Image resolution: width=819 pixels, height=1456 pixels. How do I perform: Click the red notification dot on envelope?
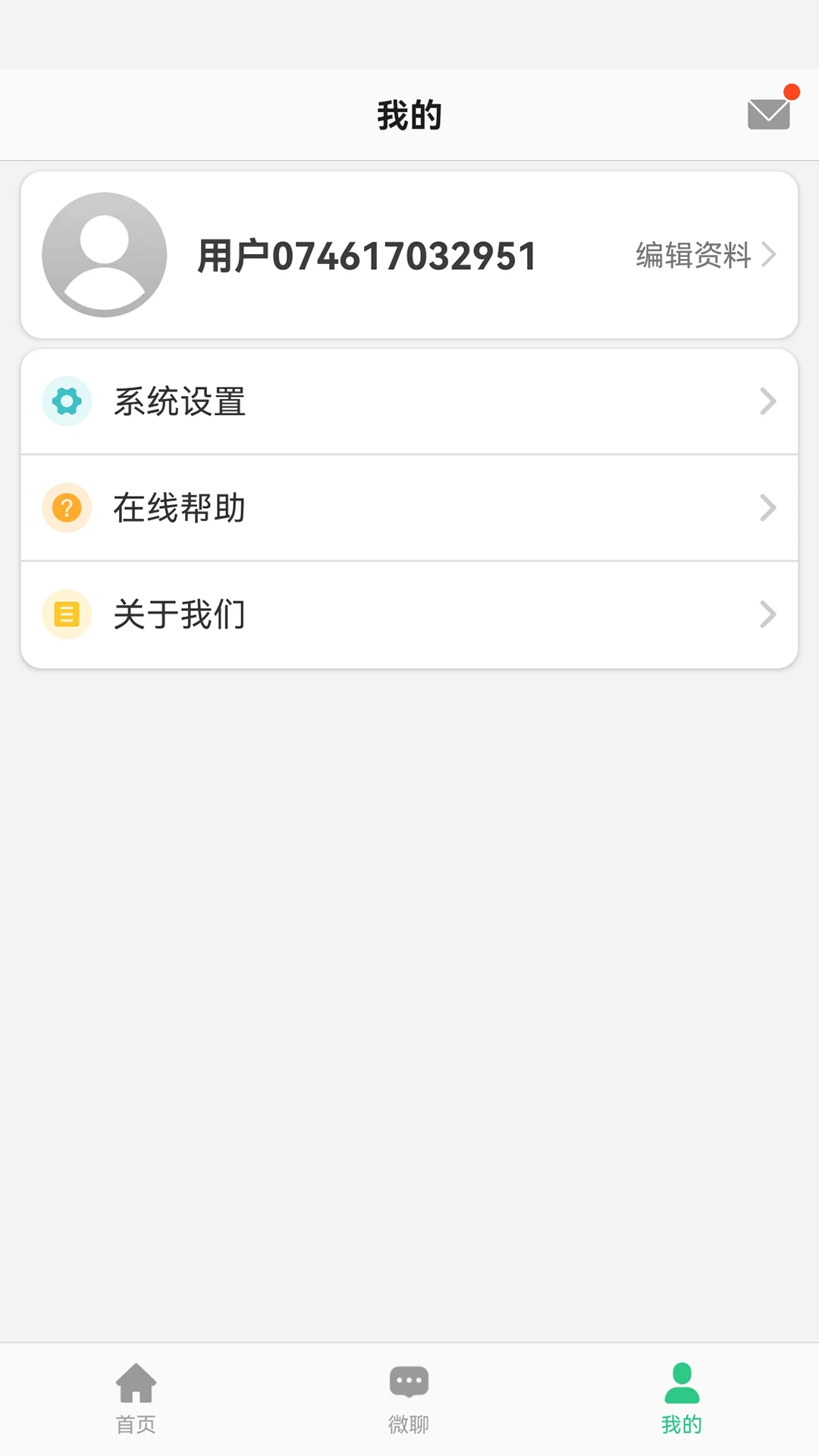tap(792, 91)
